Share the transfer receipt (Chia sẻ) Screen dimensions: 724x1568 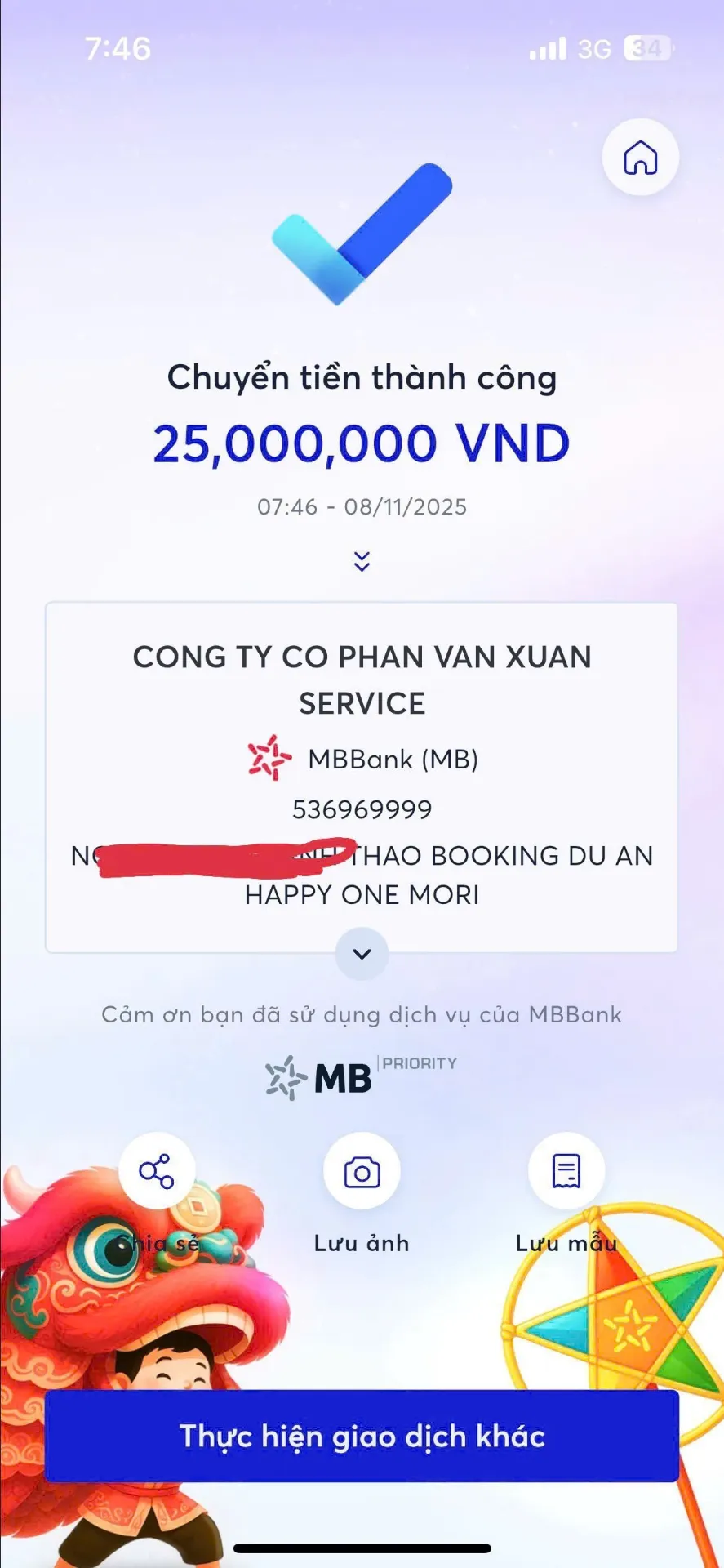[x=157, y=1171]
